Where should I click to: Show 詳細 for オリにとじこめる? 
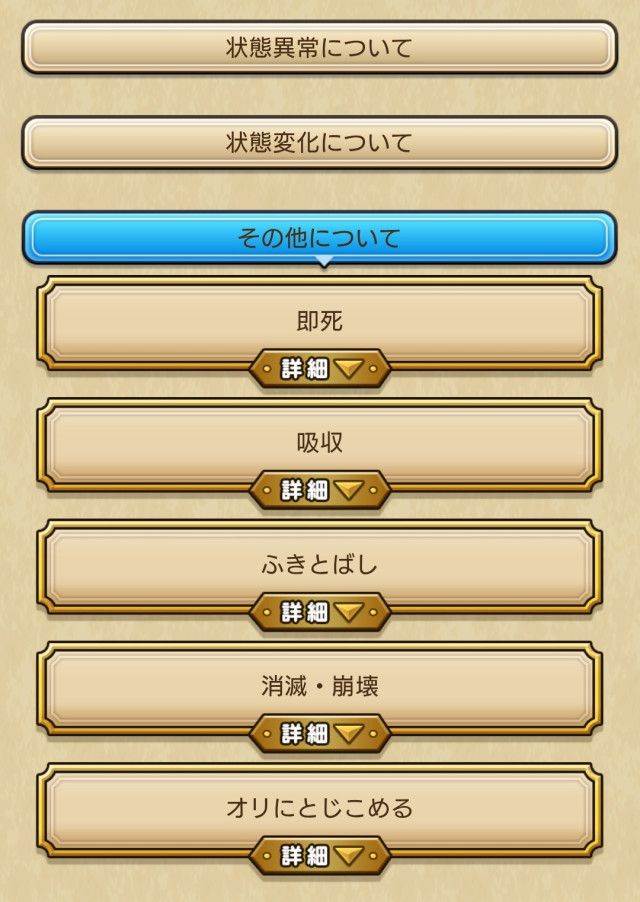tap(319, 856)
